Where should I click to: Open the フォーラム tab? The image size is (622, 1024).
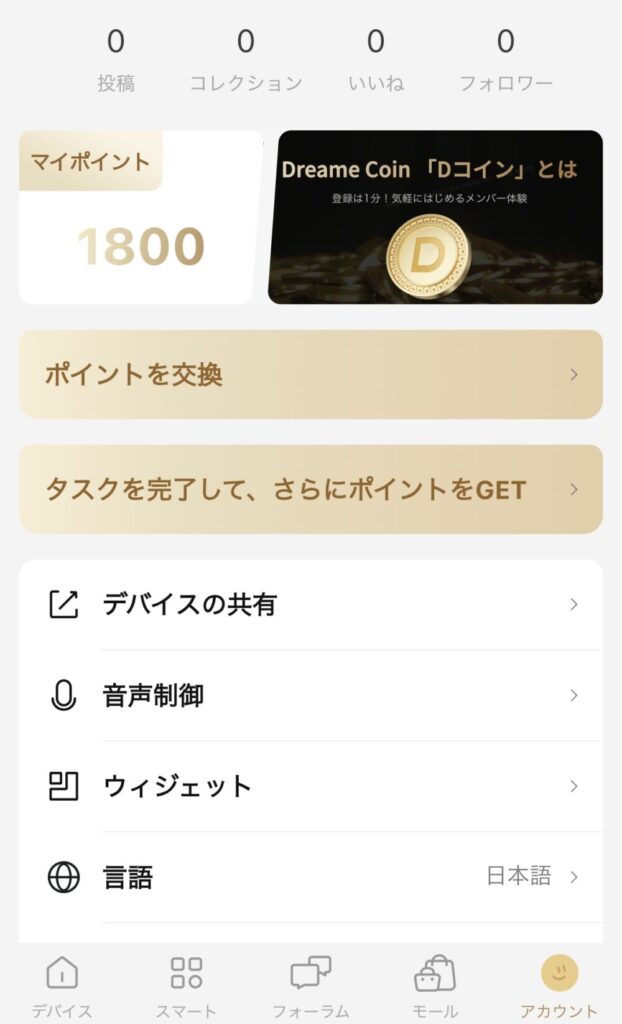click(311, 986)
